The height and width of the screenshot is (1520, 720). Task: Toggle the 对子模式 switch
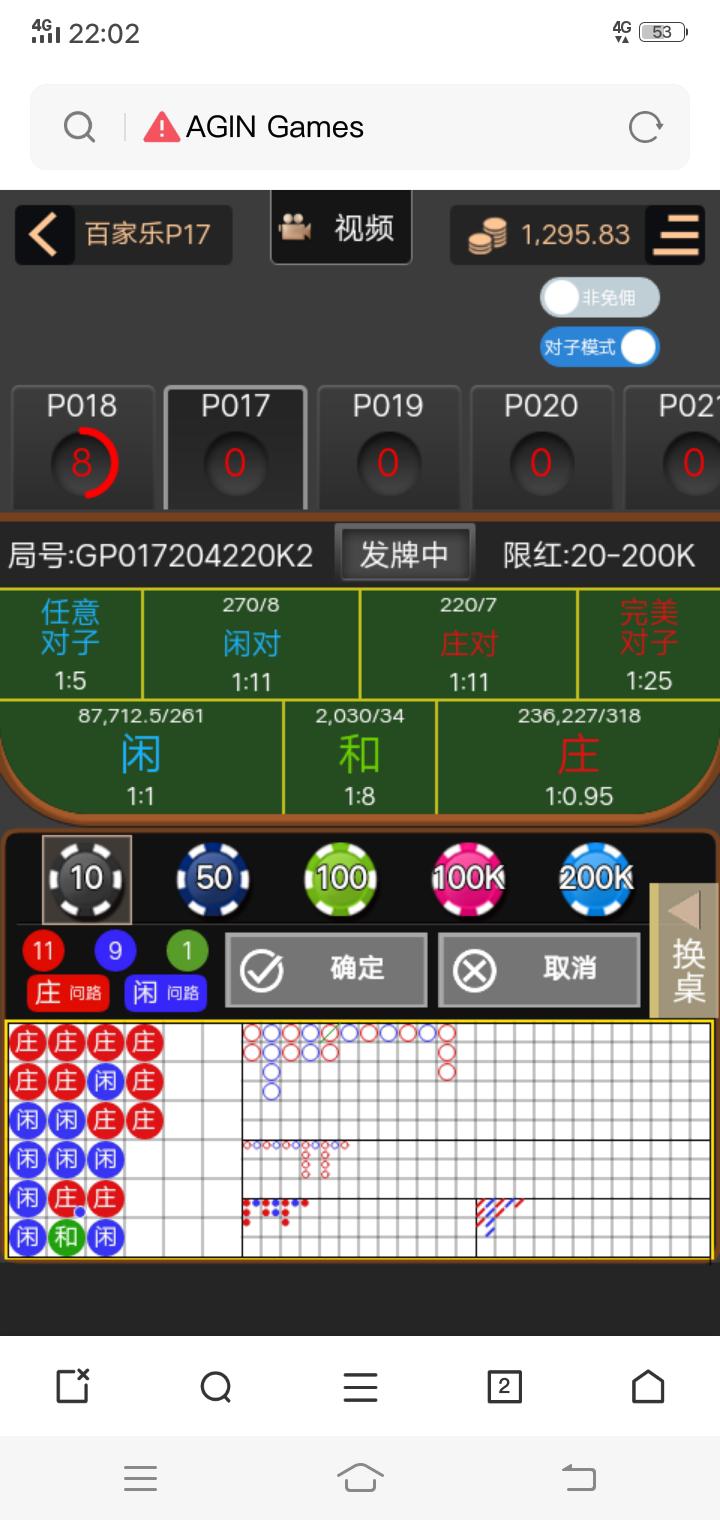pos(600,347)
